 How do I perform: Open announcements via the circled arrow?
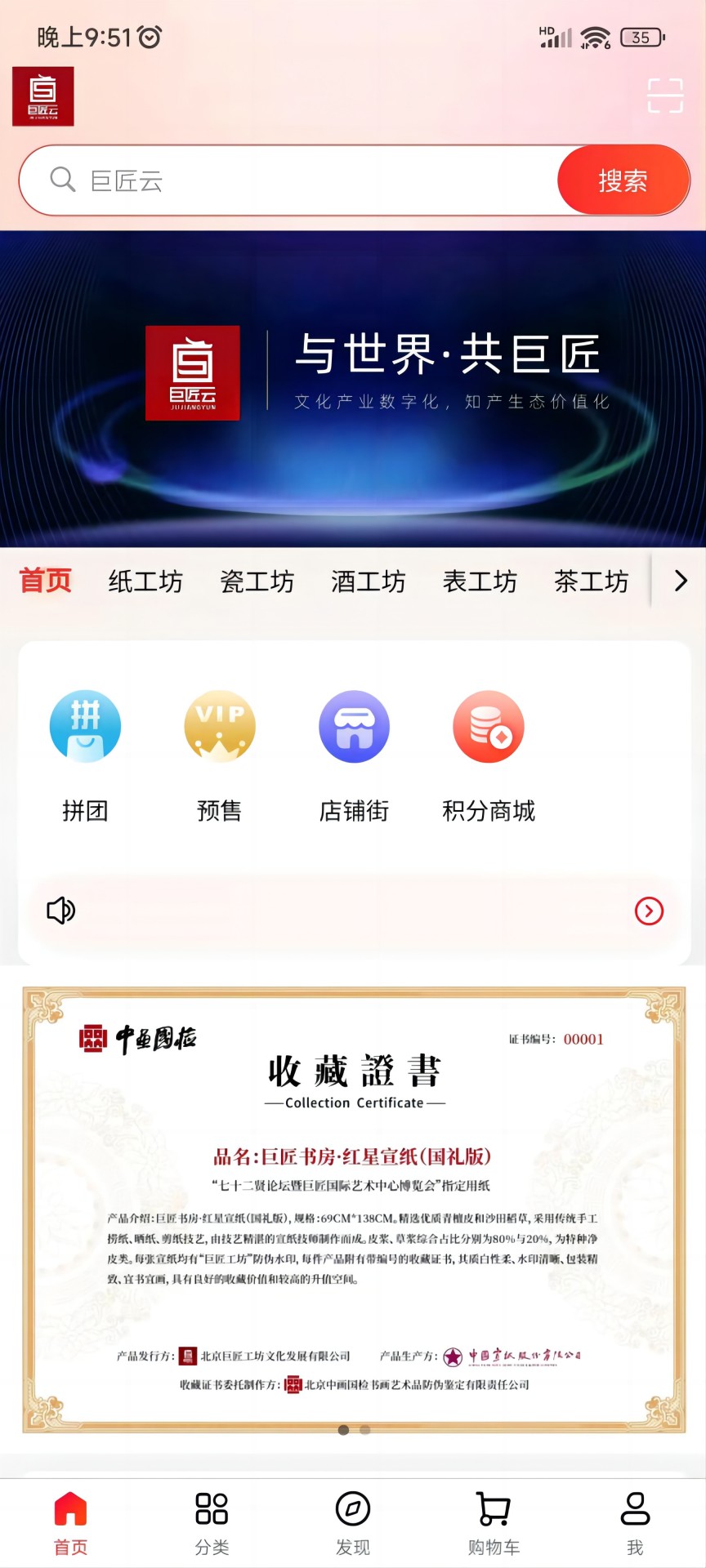(649, 911)
